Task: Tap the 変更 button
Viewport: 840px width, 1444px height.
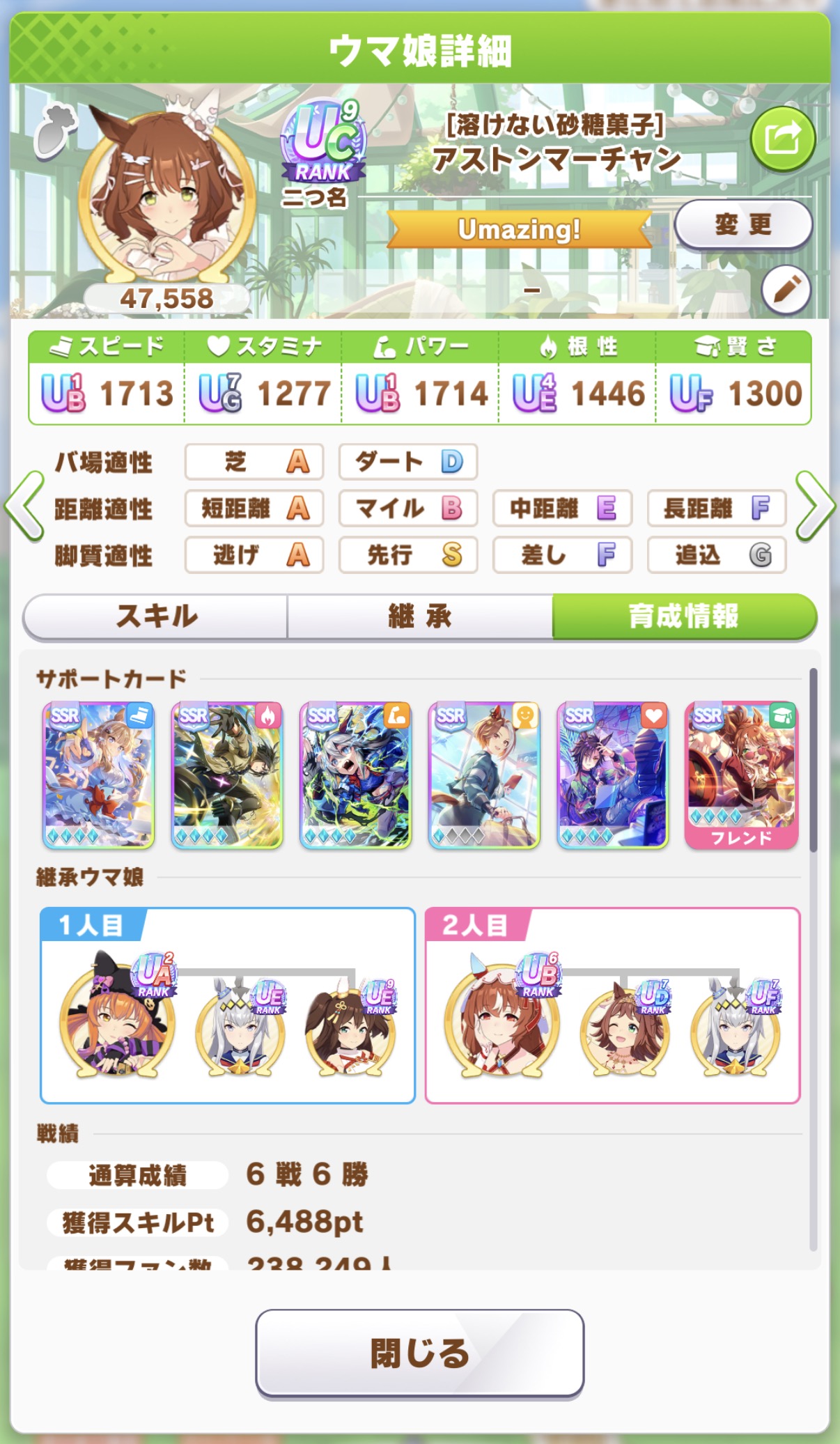Action: coord(743,224)
